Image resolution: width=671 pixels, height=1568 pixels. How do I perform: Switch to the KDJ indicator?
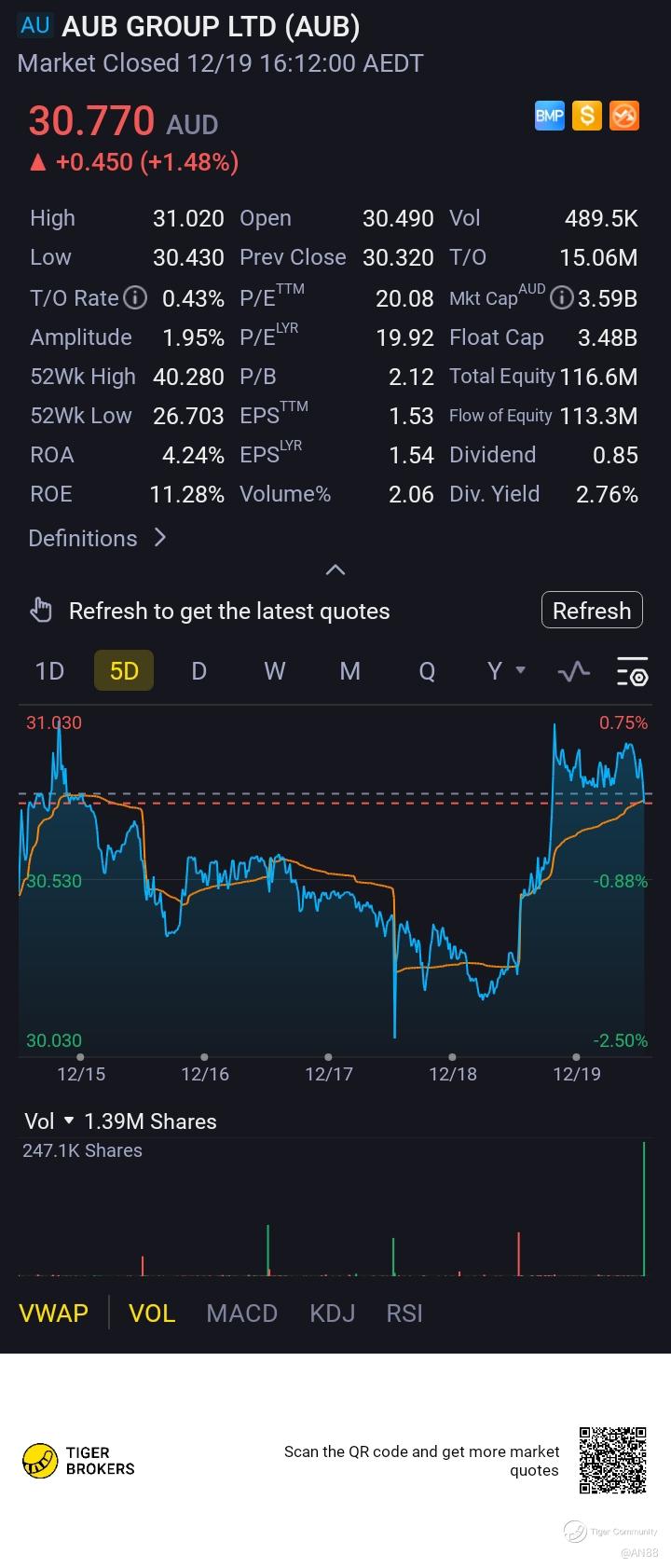coord(333,1314)
